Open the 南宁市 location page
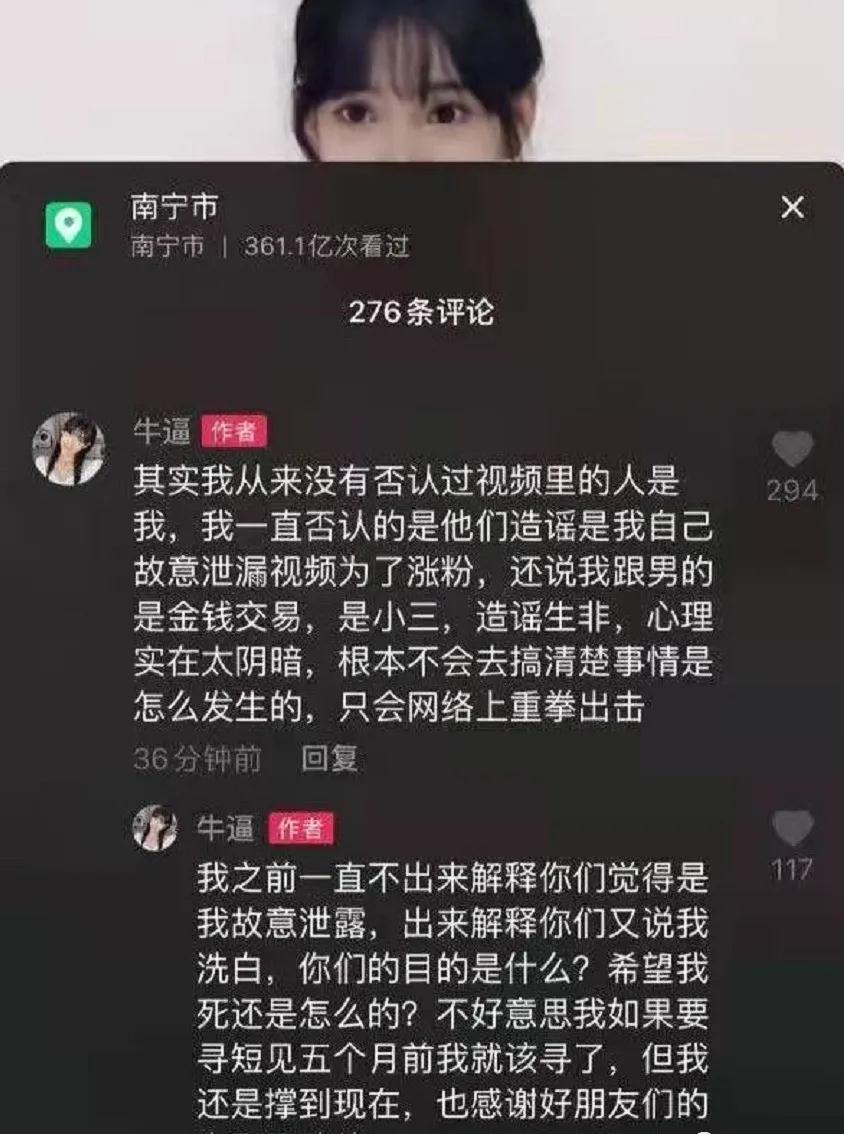 pos(174,208)
